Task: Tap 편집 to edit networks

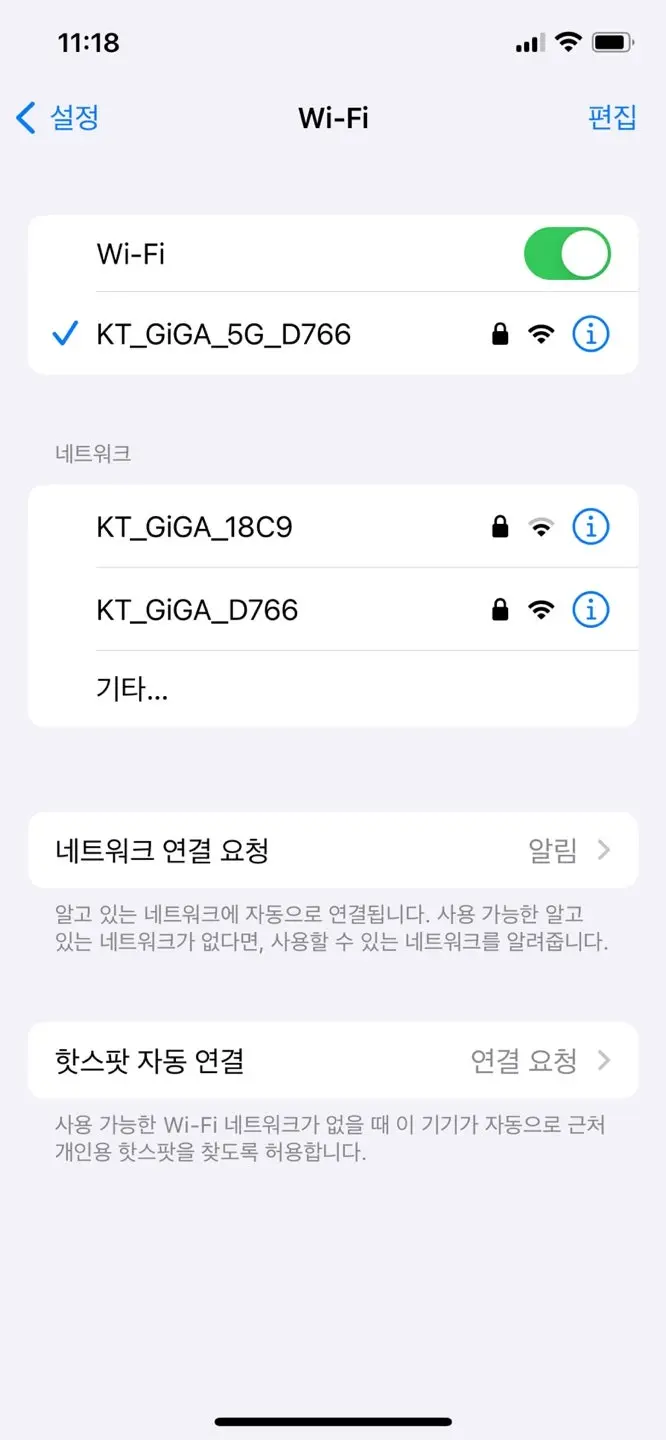Action: point(612,118)
